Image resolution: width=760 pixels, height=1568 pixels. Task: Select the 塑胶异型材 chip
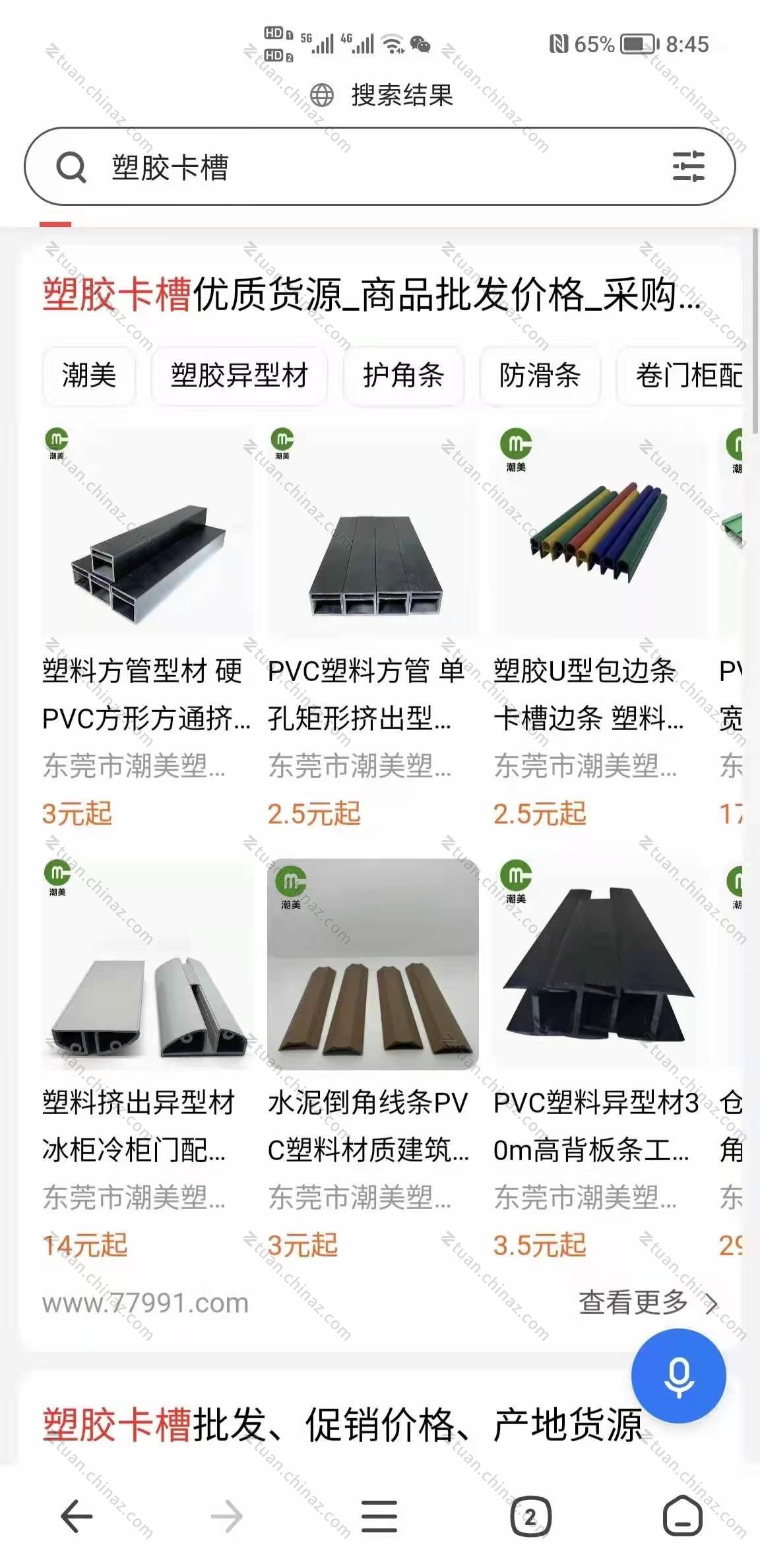[239, 376]
